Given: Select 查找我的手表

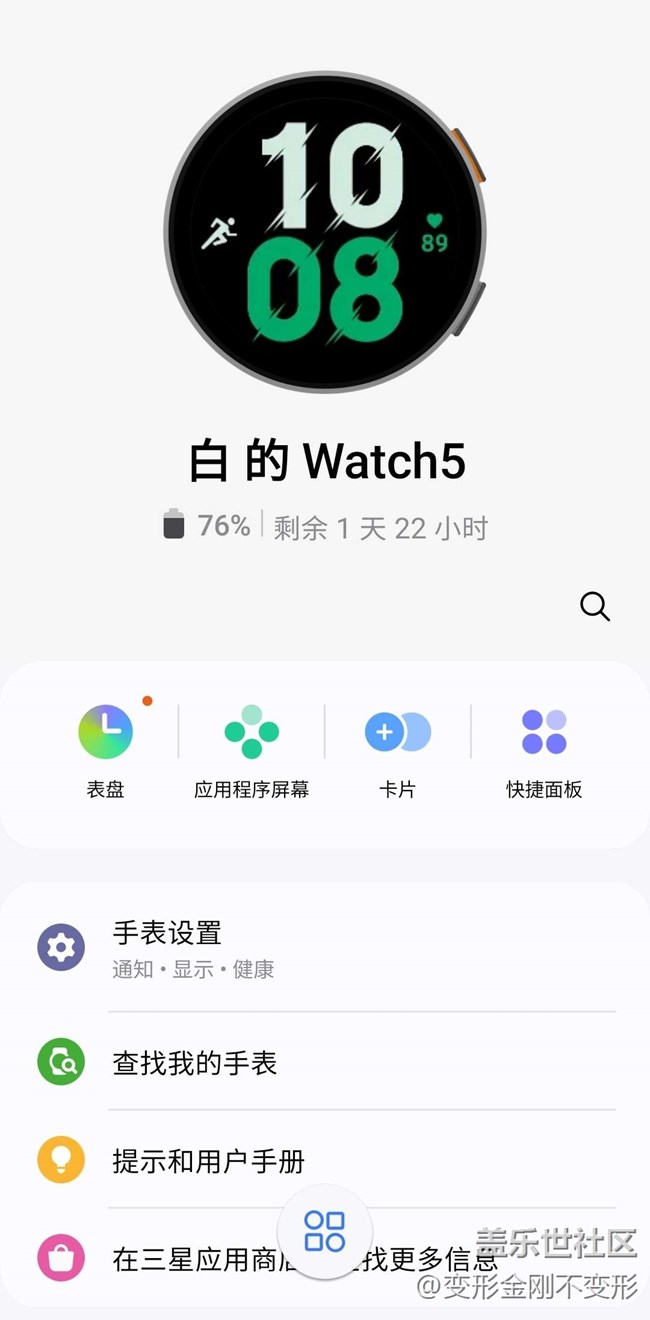Looking at the screenshot, I should pyautogui.click(x=325, y=1062).
